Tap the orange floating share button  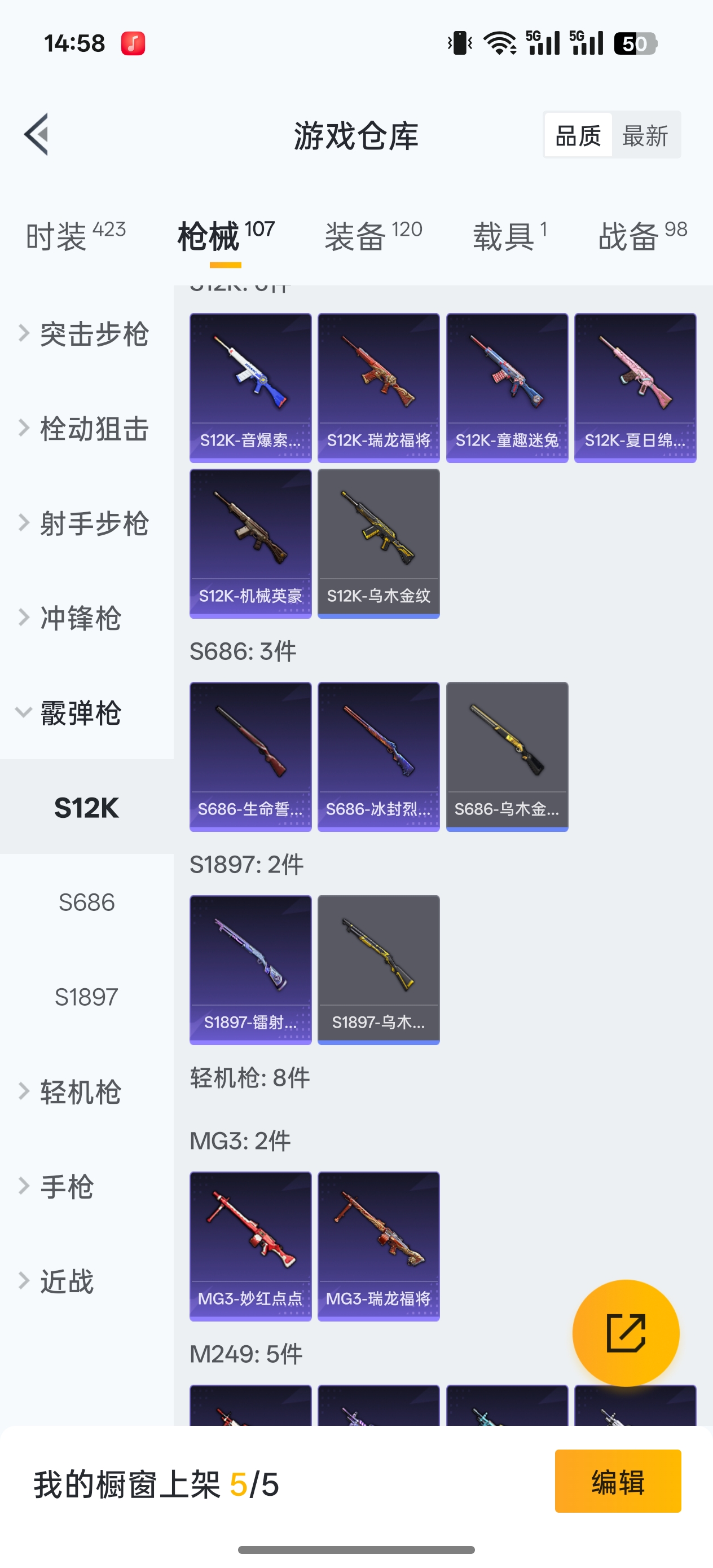click(x=626, y=1333)
